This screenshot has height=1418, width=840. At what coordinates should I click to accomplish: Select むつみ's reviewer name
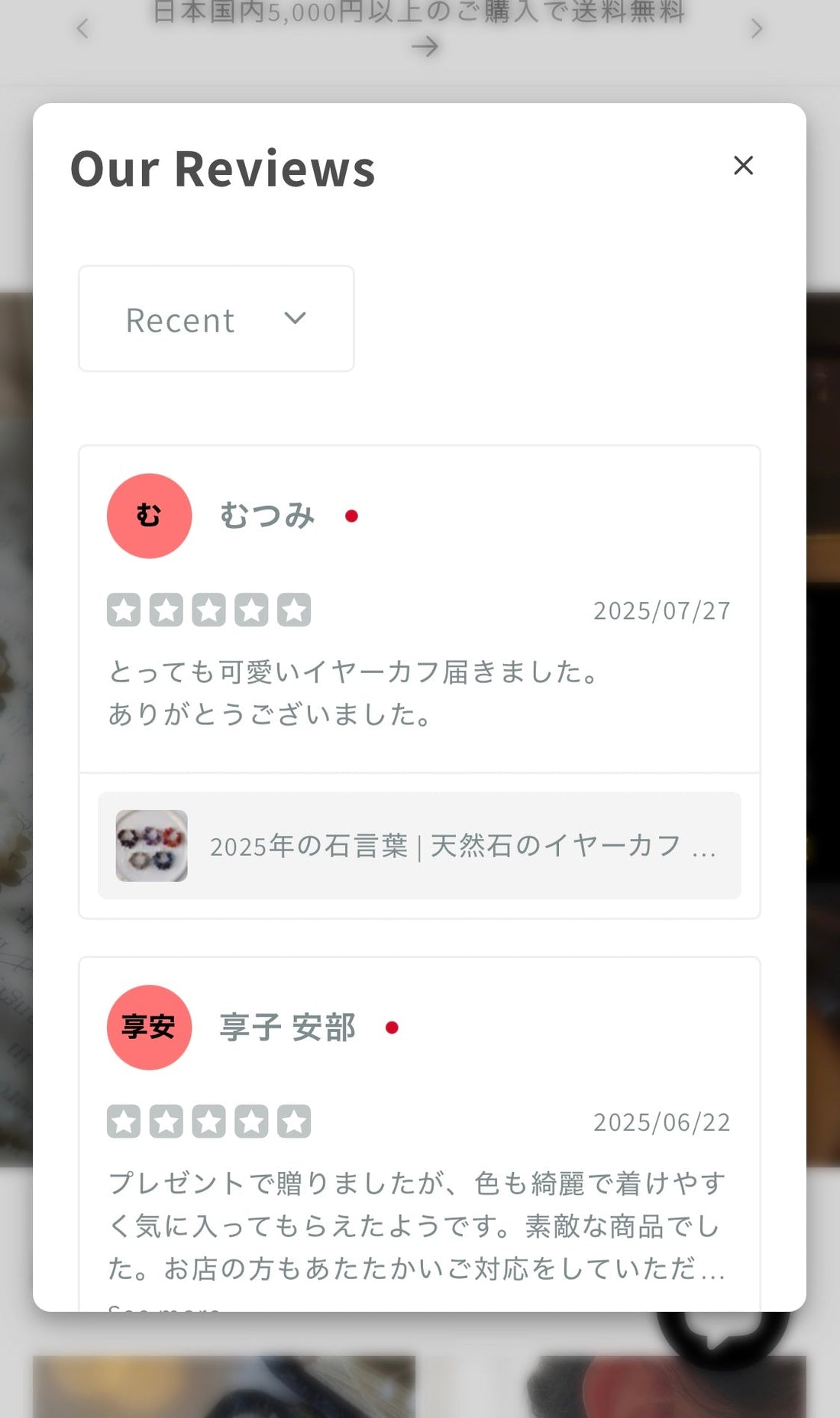[267, 515]
